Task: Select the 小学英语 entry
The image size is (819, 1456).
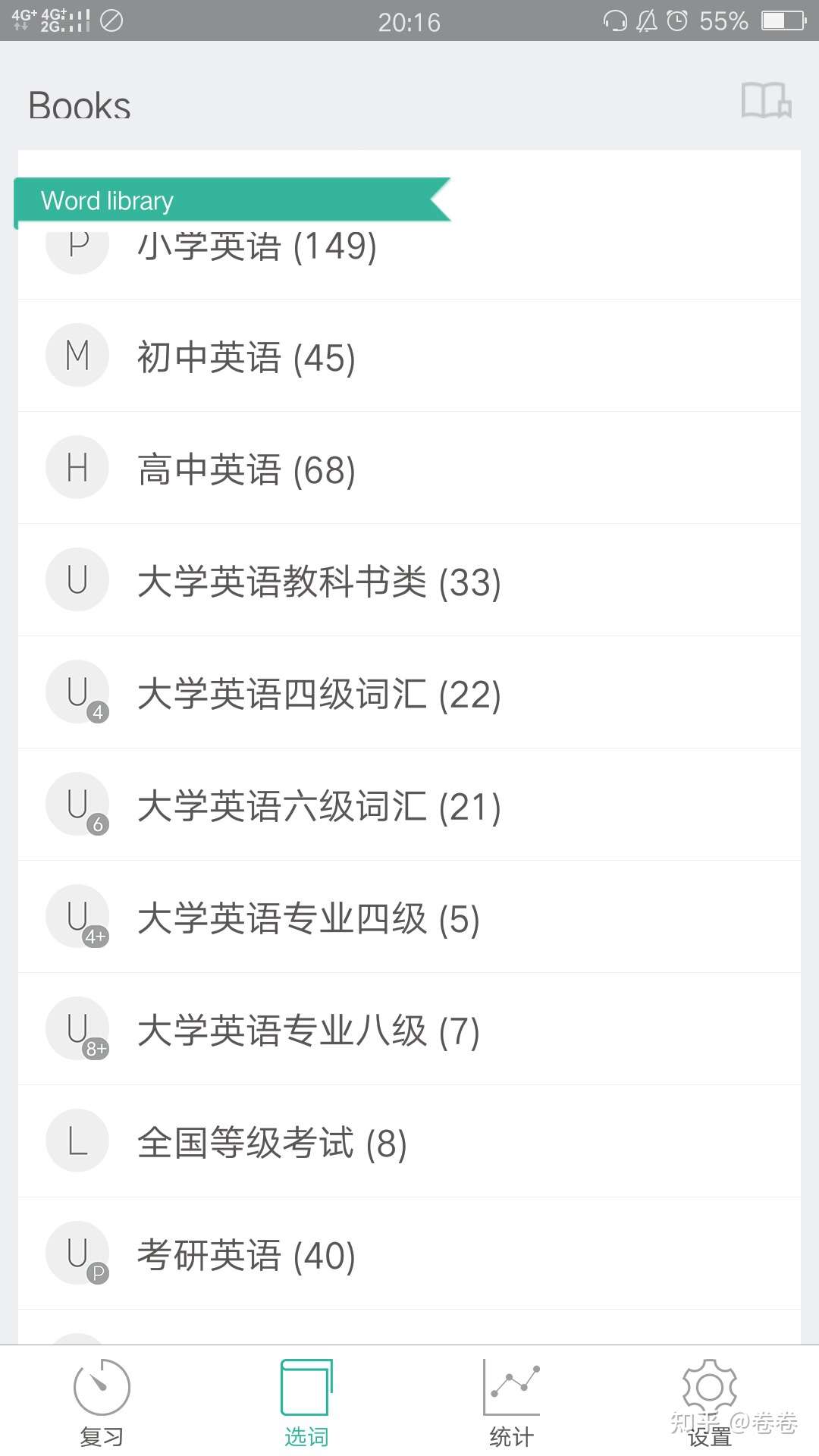Action: [258, 245]
